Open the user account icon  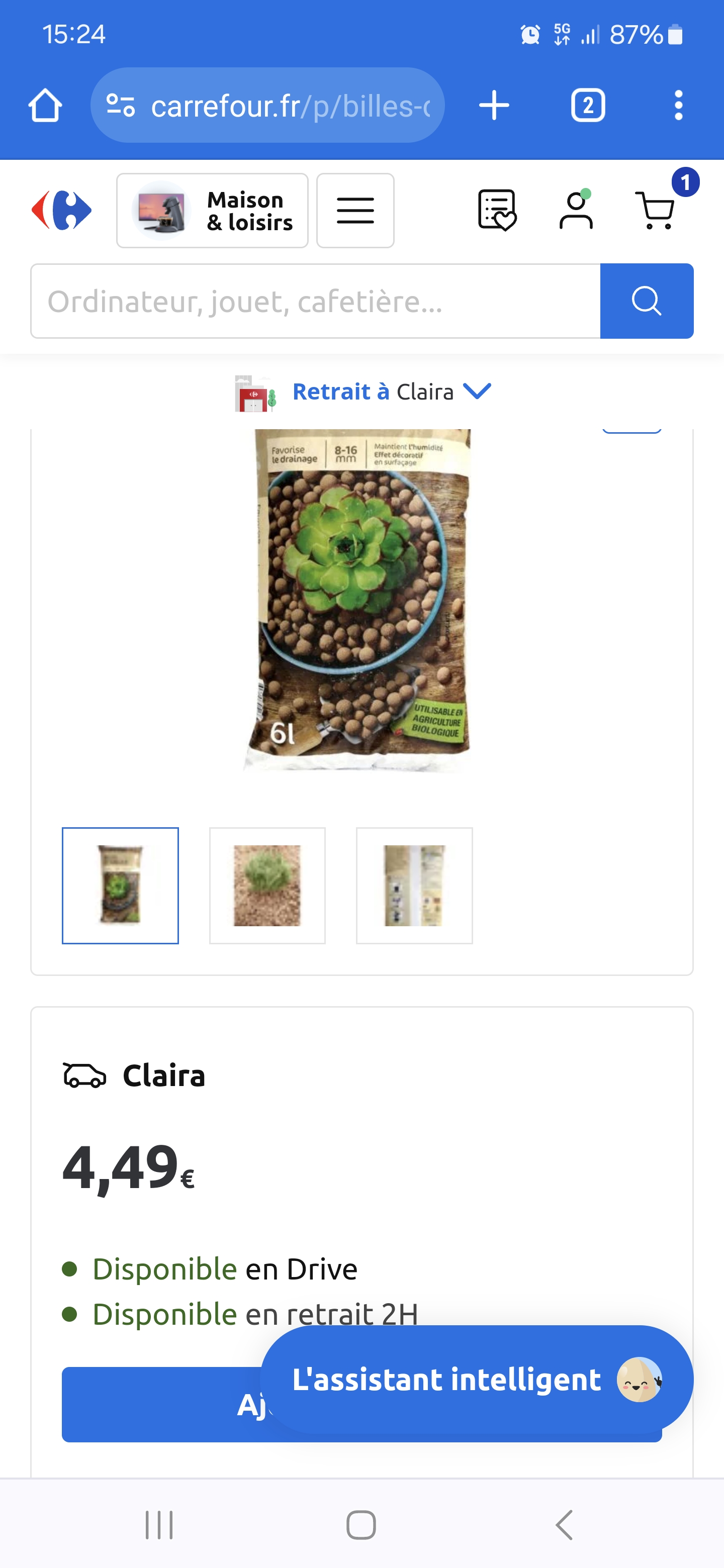575,211
